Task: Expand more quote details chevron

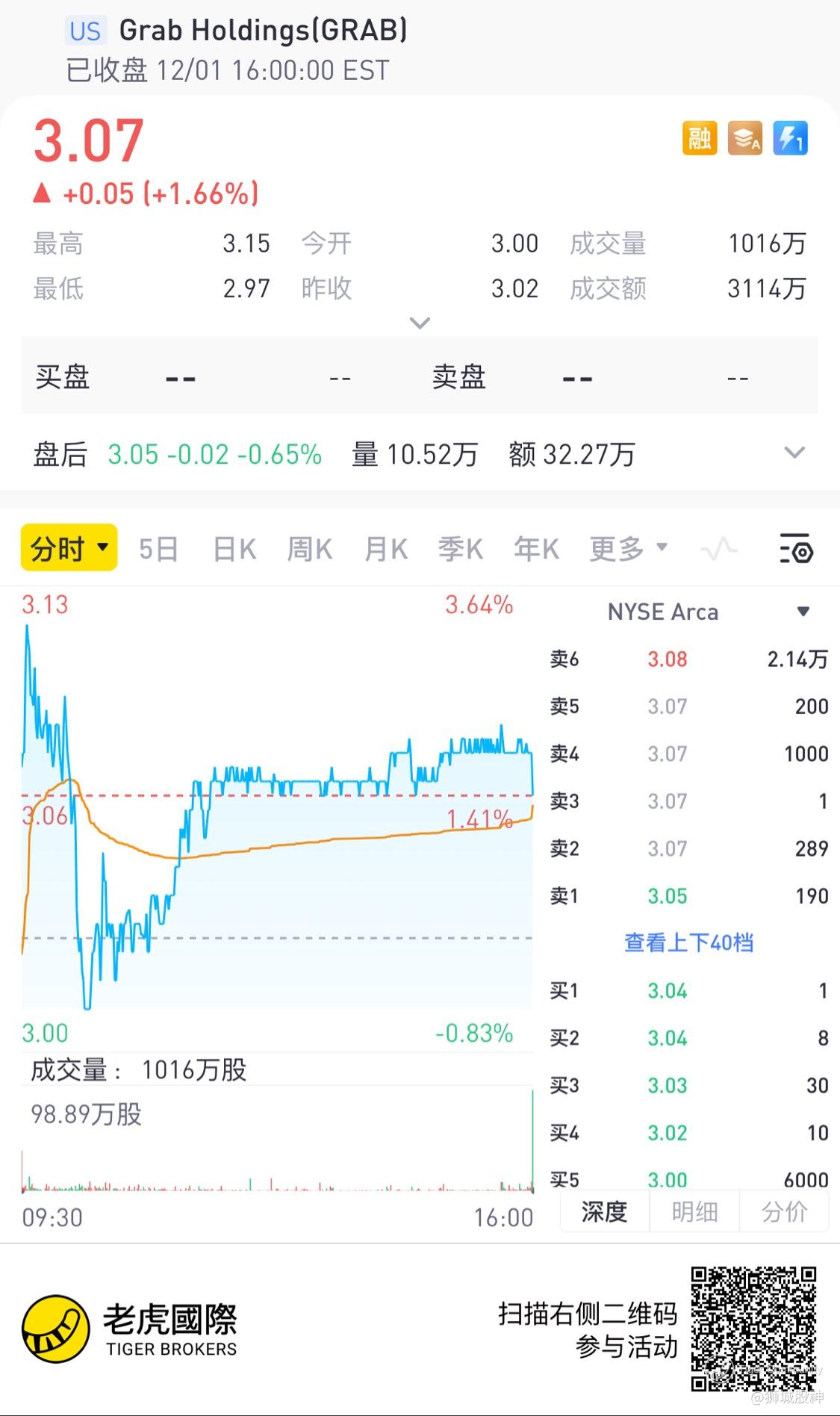Action: click(x=420, y=323)
